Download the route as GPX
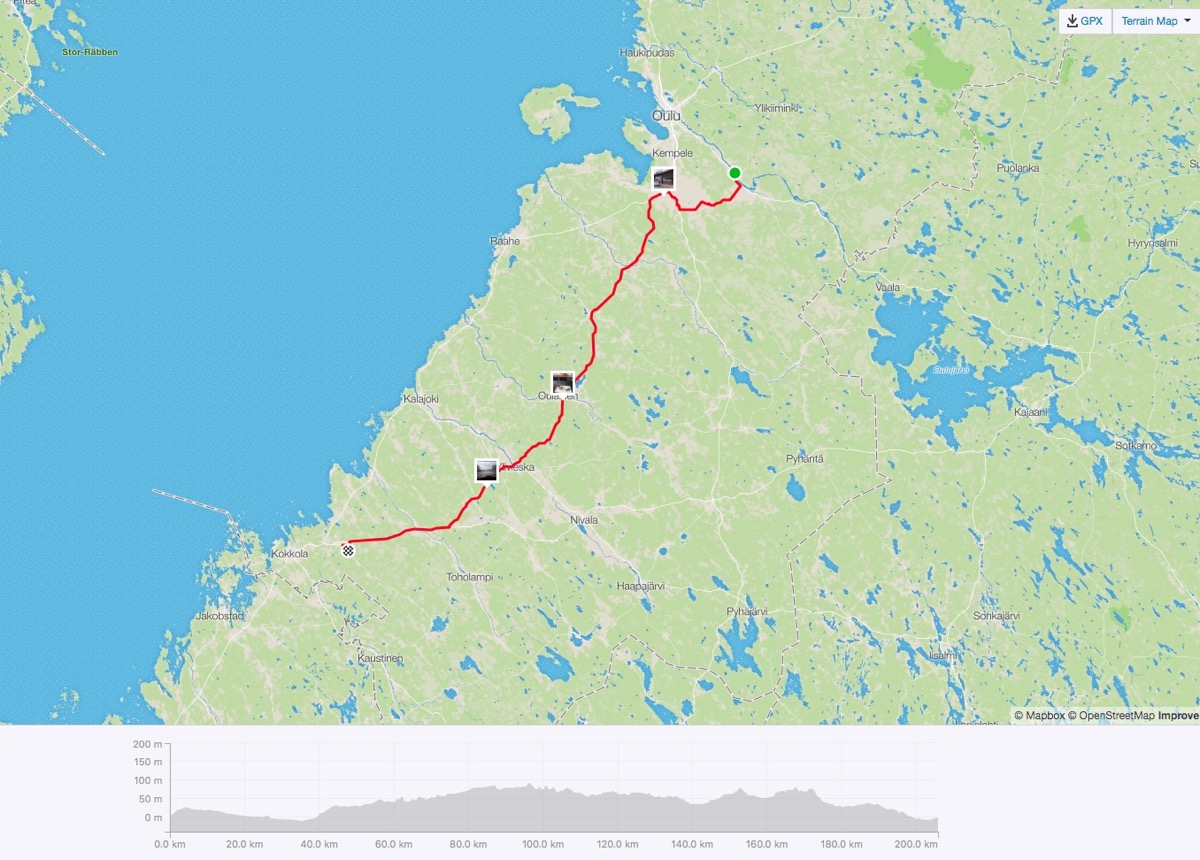Screen dimensions: 1200x860 [x=1085, y=21]
